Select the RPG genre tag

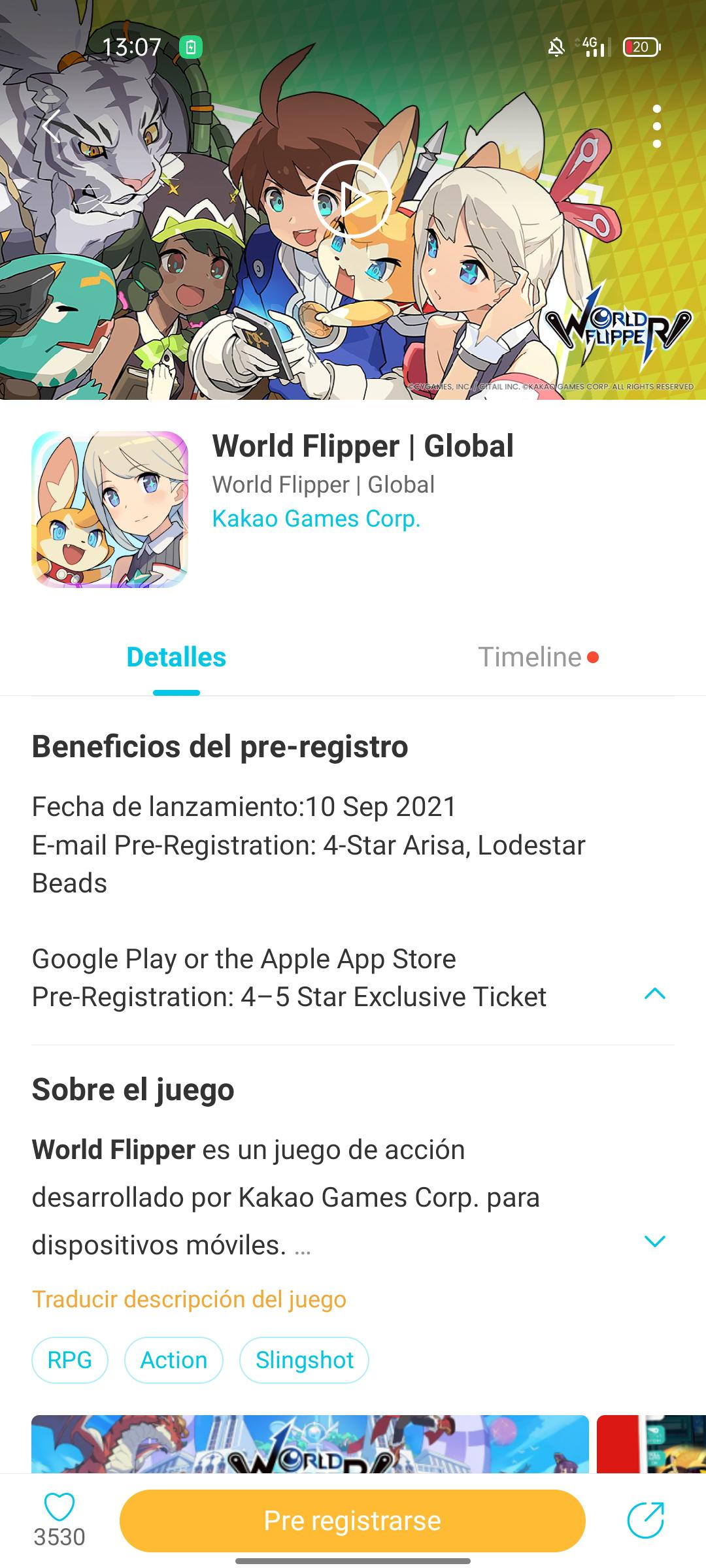(x=69, y=1360)
